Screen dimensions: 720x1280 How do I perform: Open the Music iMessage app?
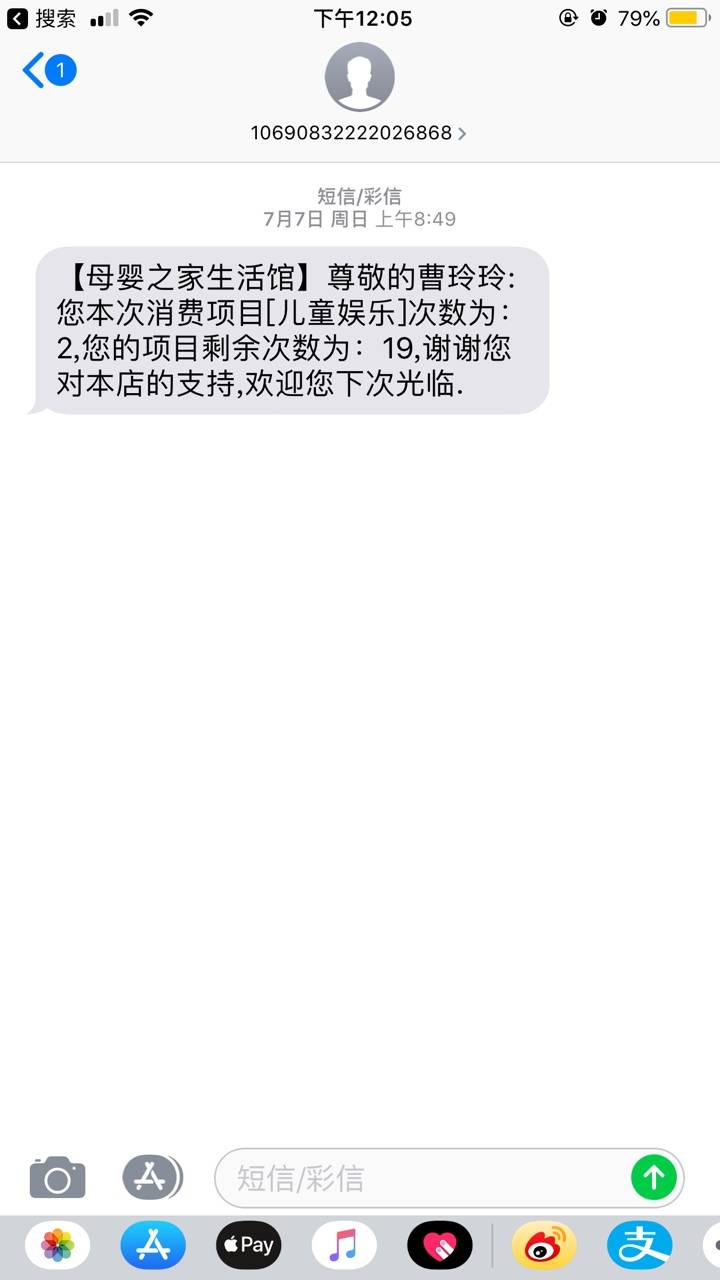(x=344, y=1246)
